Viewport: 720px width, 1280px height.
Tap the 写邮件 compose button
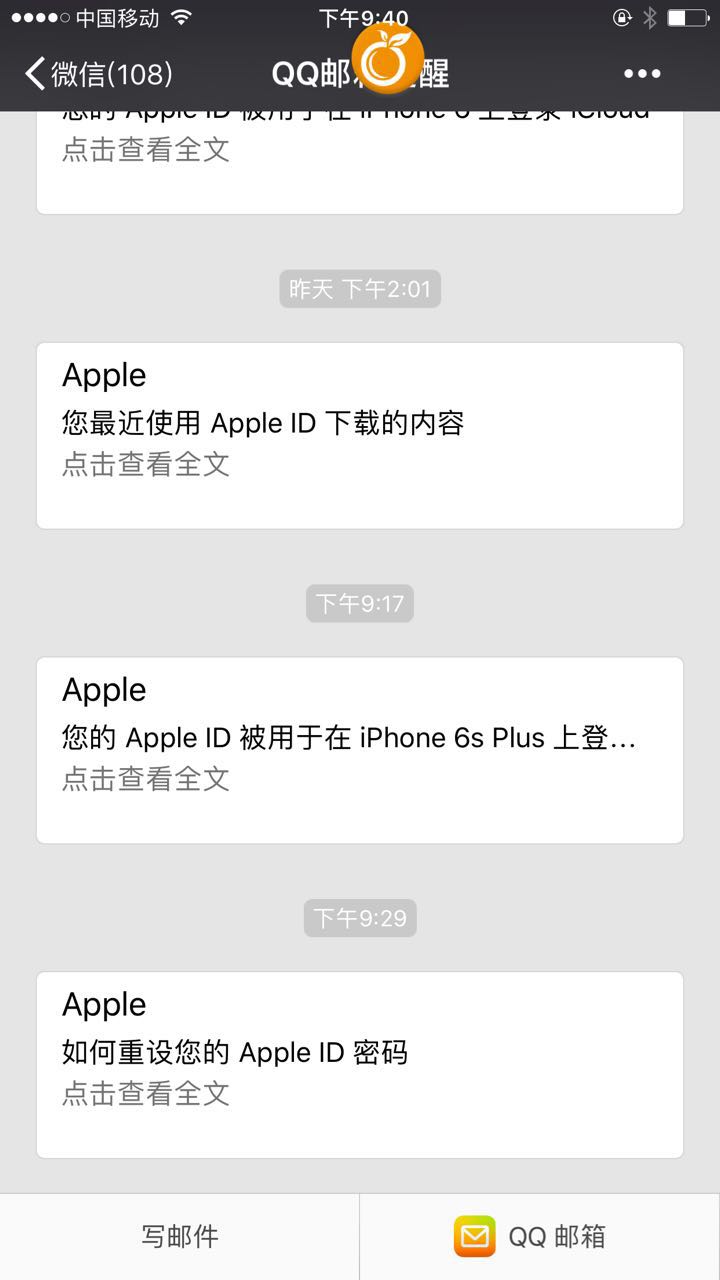[x=180, y=1236]
